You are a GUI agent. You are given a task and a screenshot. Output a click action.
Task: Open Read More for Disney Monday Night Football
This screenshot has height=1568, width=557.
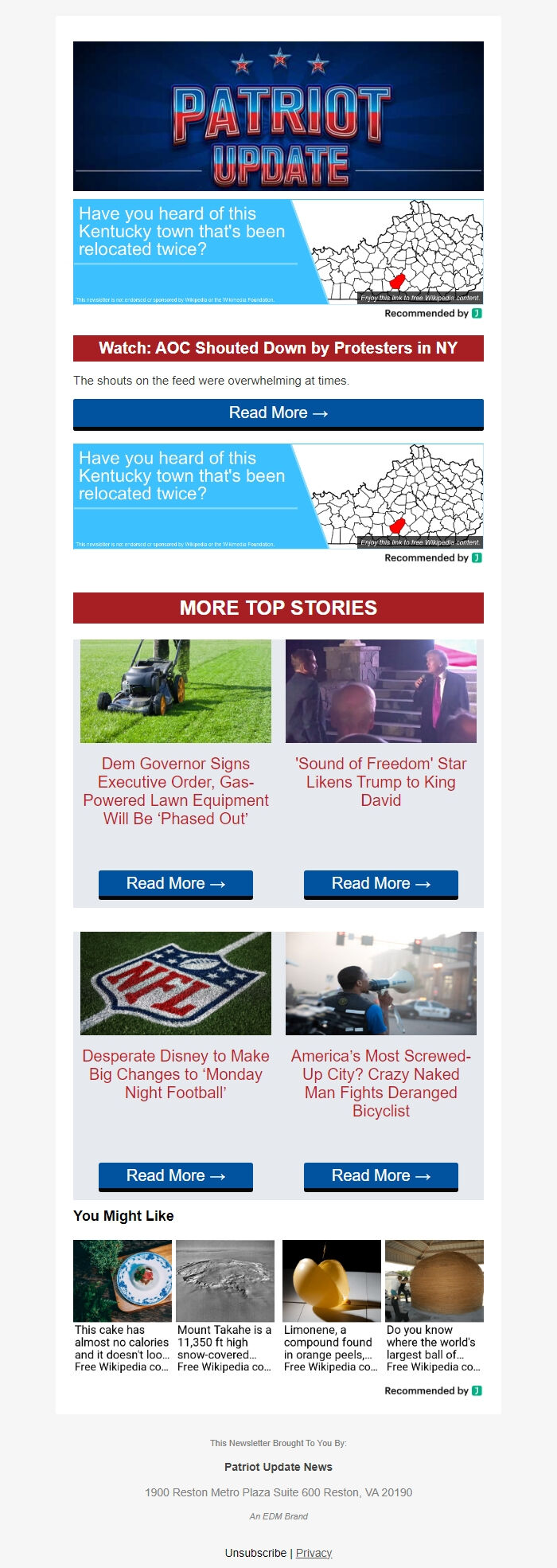pyautogui.click(x=175, y=1176)
